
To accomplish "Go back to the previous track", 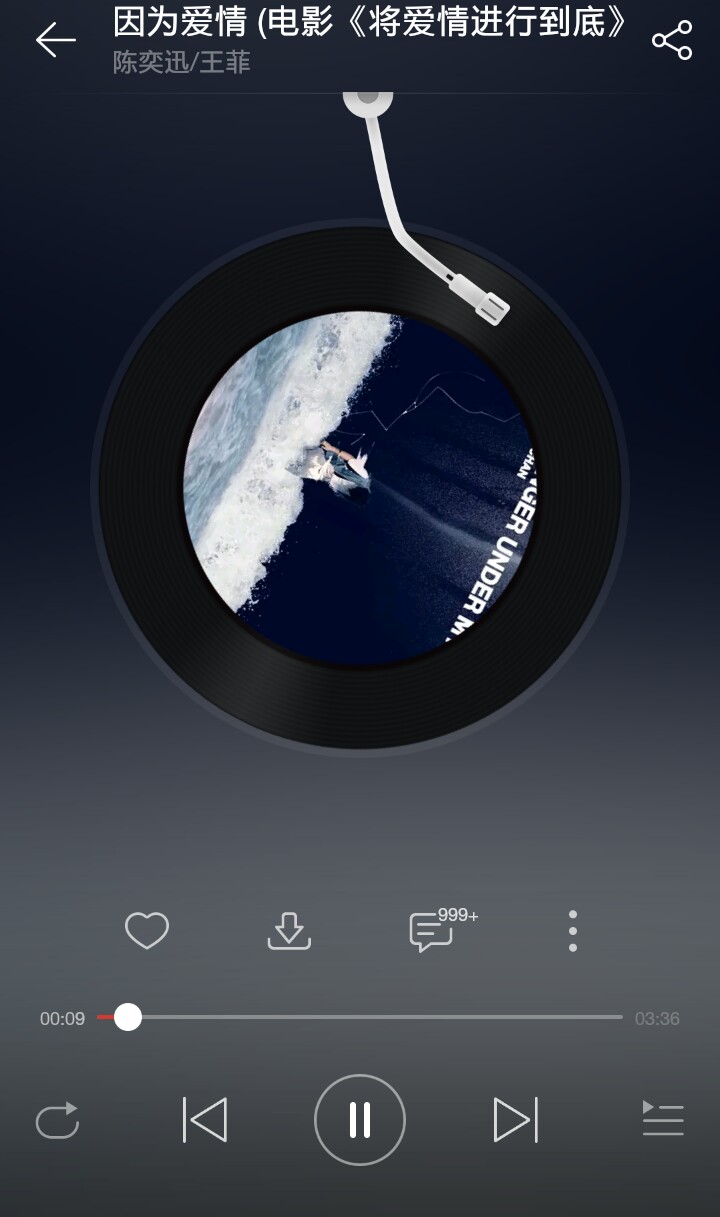I will click(x=207, y=1121).
